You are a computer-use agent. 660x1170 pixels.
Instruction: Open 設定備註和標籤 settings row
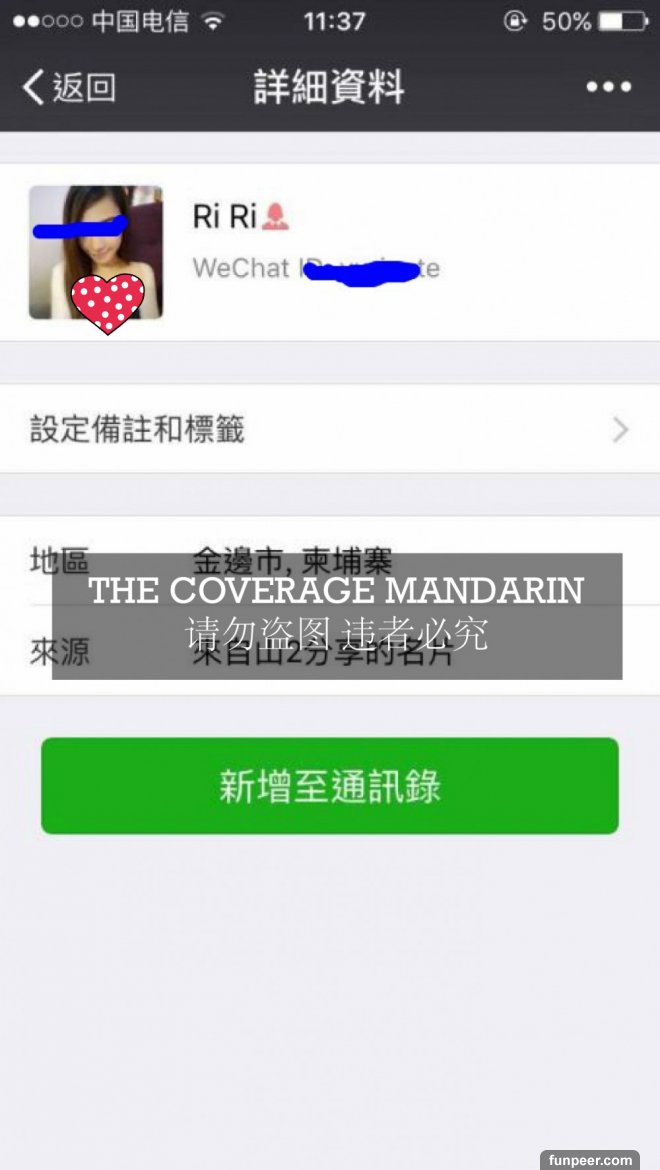[330, 430]
